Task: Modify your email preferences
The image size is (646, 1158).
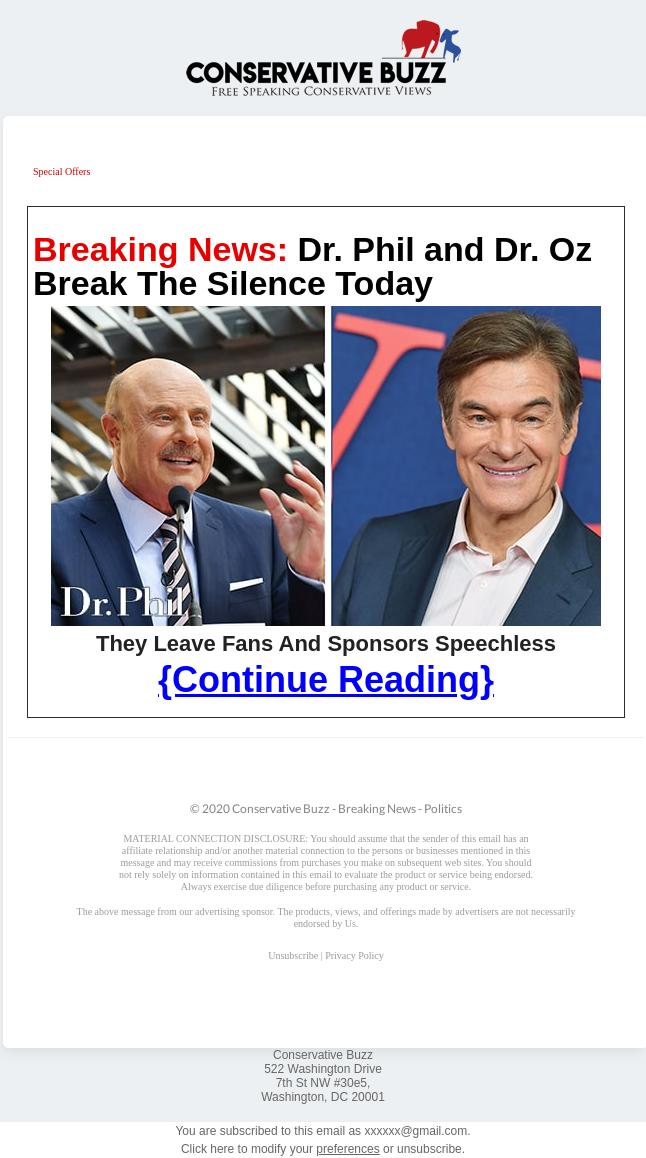Action: point(347,1149)
